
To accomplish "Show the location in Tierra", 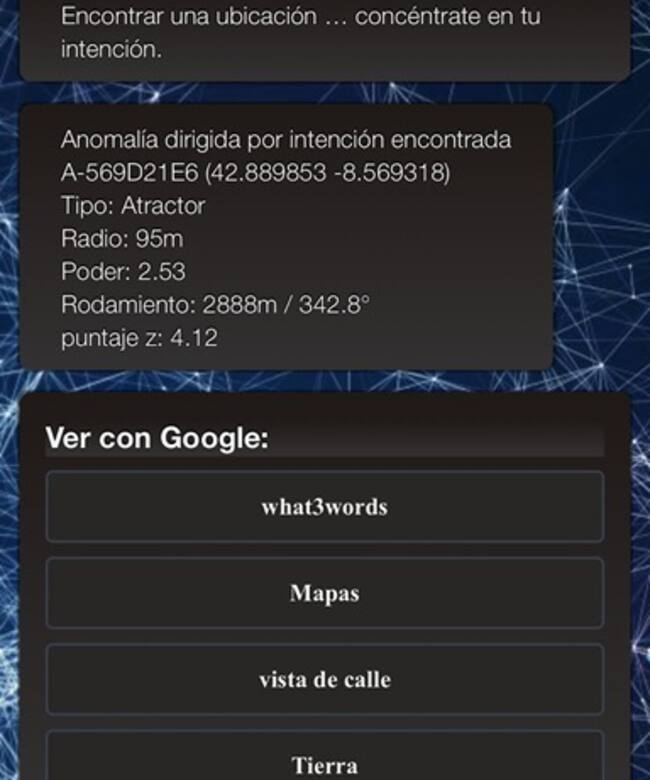I will point(325,762).
